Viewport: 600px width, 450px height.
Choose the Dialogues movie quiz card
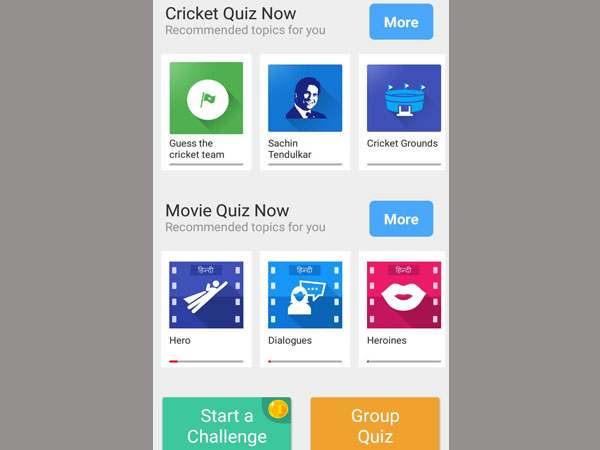305,307
